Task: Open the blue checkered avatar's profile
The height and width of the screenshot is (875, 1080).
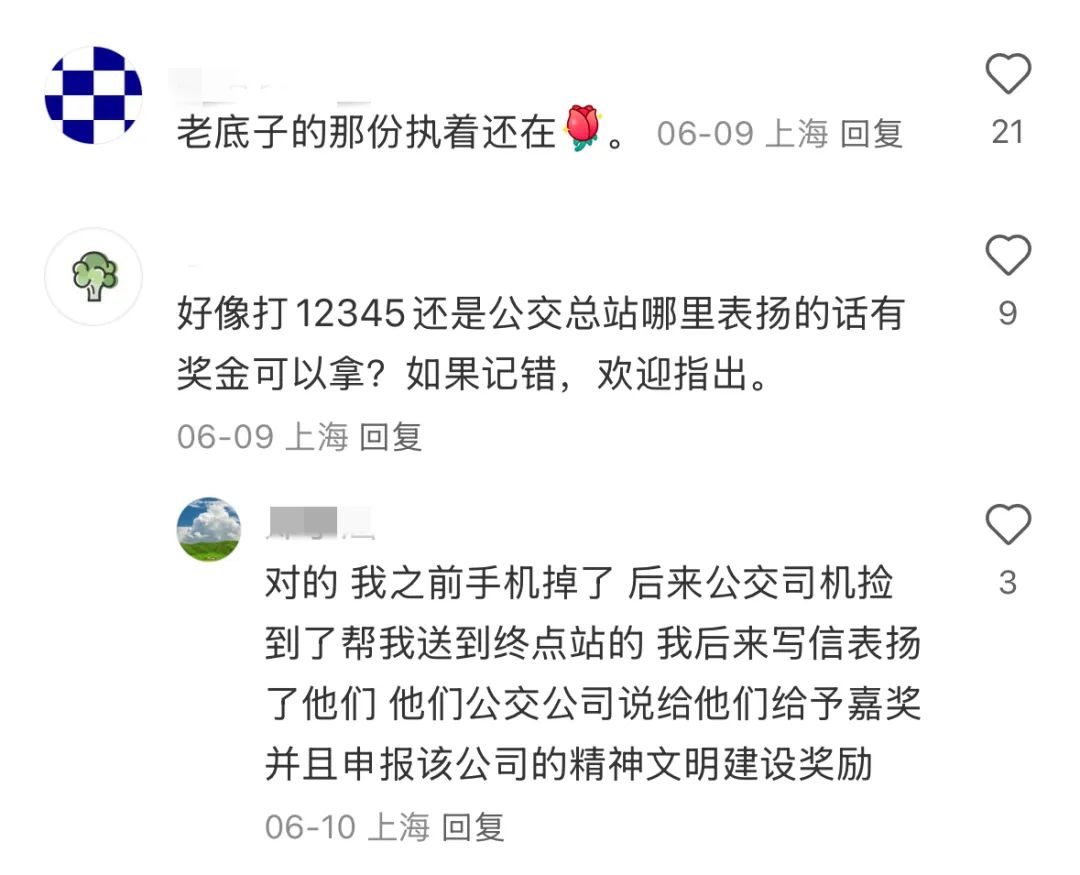Action: tap(94, 95)
